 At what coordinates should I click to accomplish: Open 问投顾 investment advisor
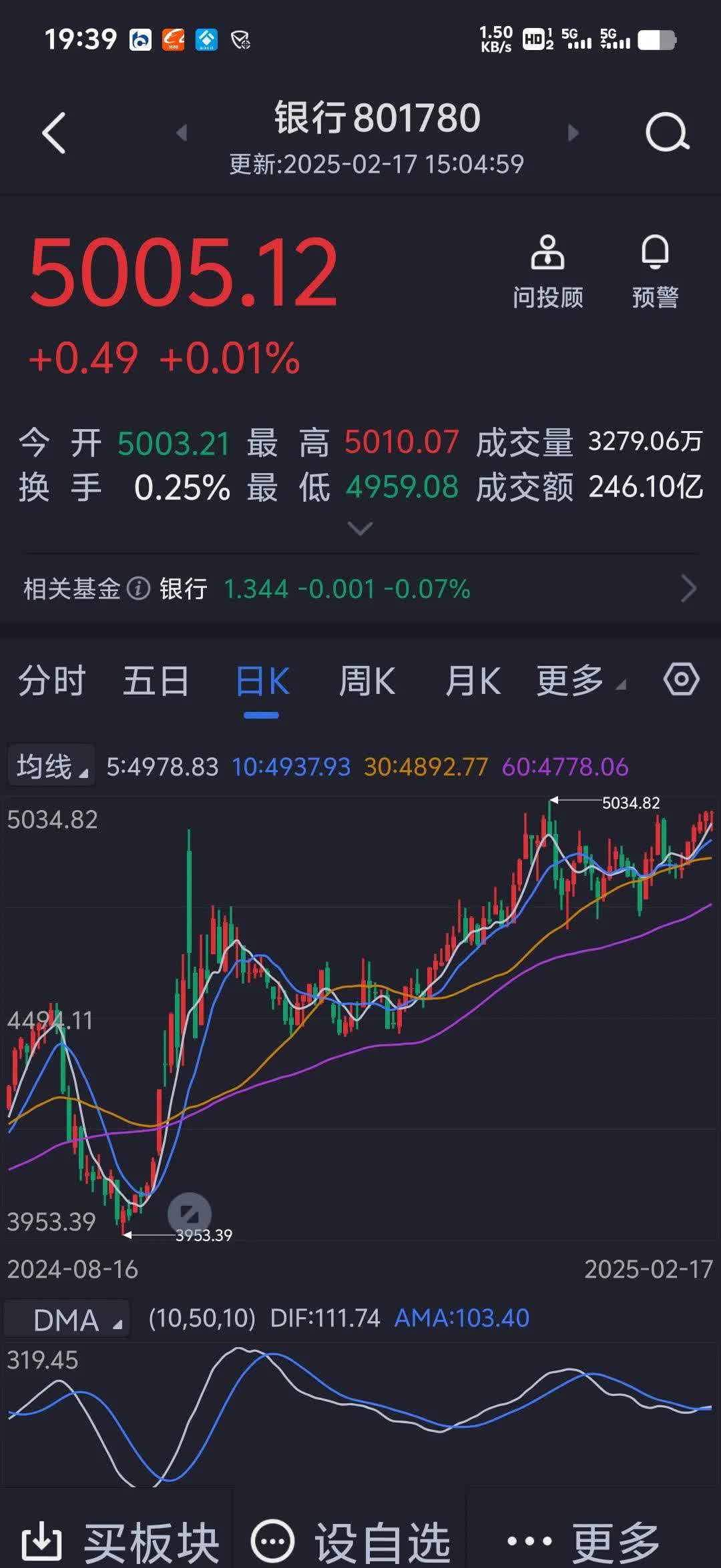point(547,272)
